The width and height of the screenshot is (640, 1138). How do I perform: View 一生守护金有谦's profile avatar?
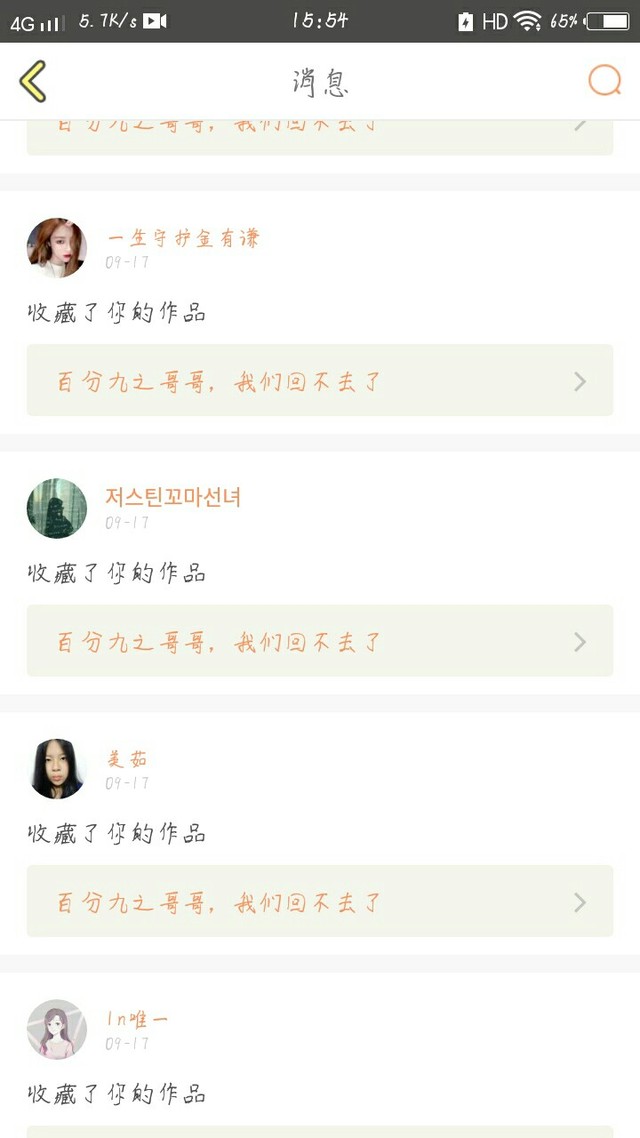click(x=56, y=248)
